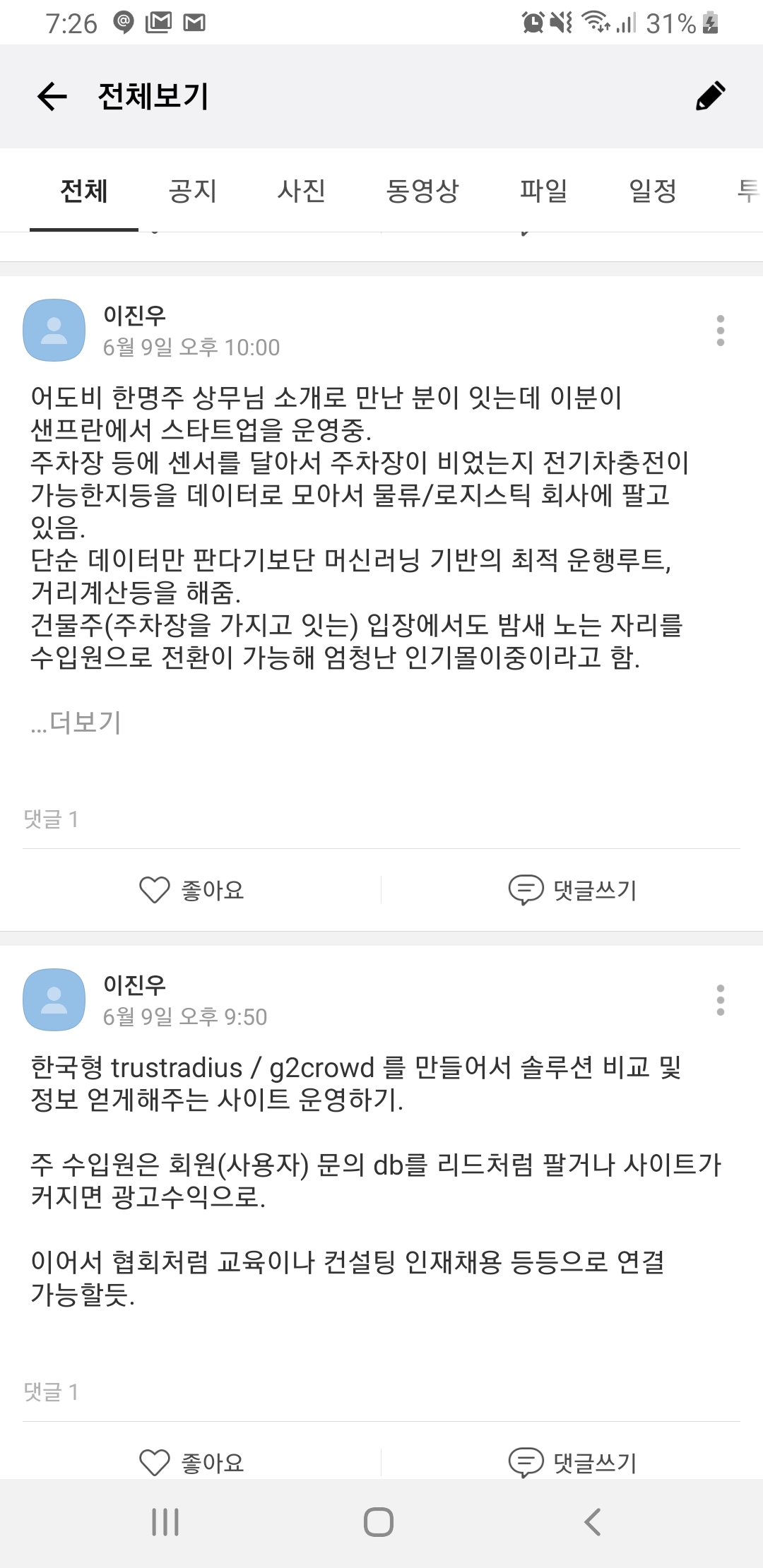This screenshot has height=1568, width=763.
Task: Like the 오후 9:50 post
Action: (191, 1462)
